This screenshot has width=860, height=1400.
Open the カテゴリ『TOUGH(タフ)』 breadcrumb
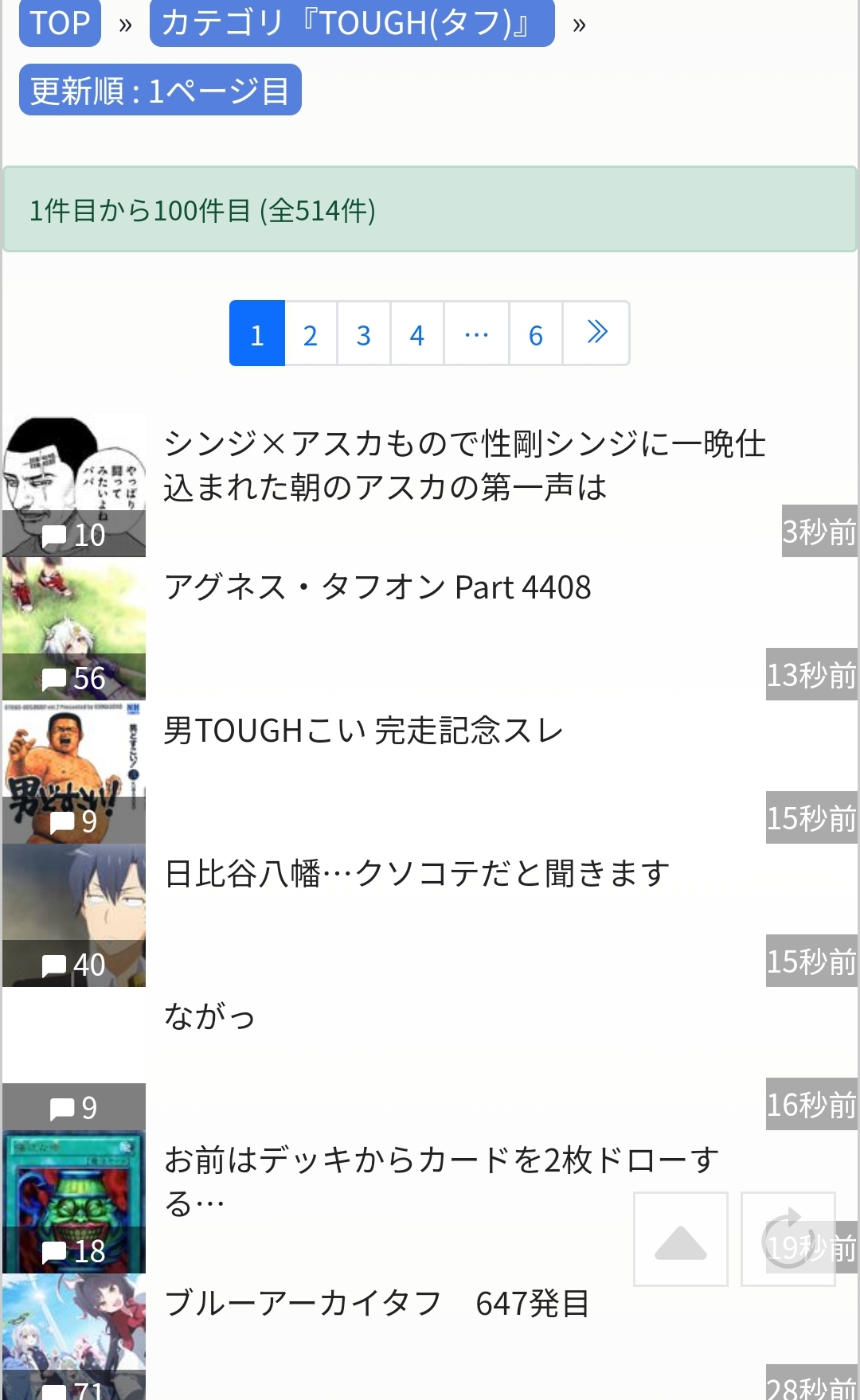coord(351,23)
